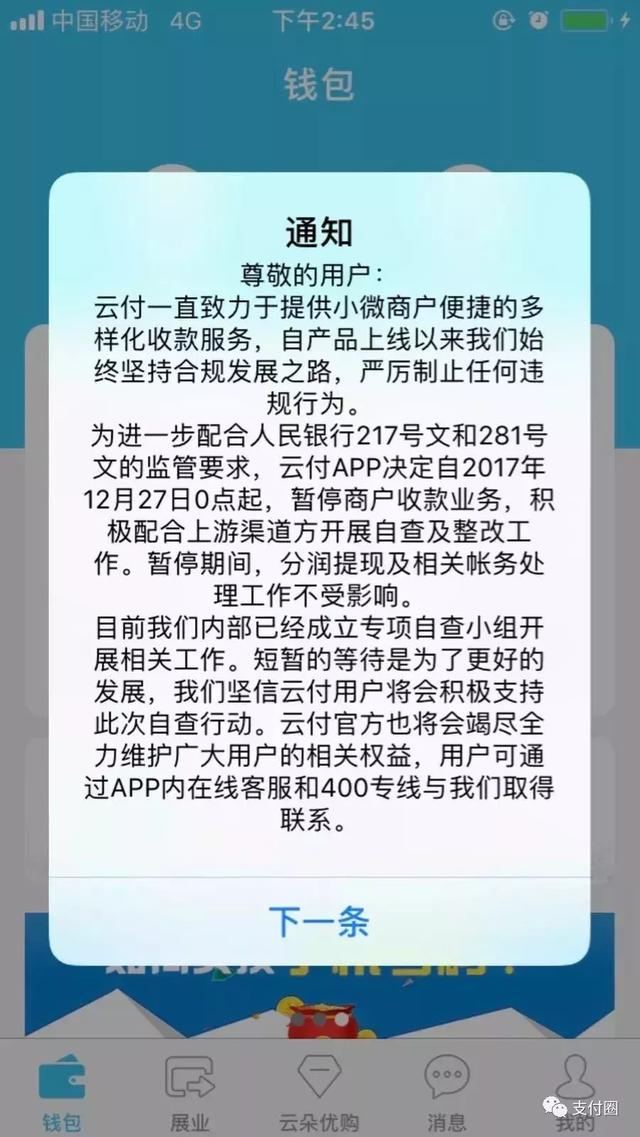Tap 下一条 to see next notice
This screenshot has height=1137, width=640.
(319, 921)
